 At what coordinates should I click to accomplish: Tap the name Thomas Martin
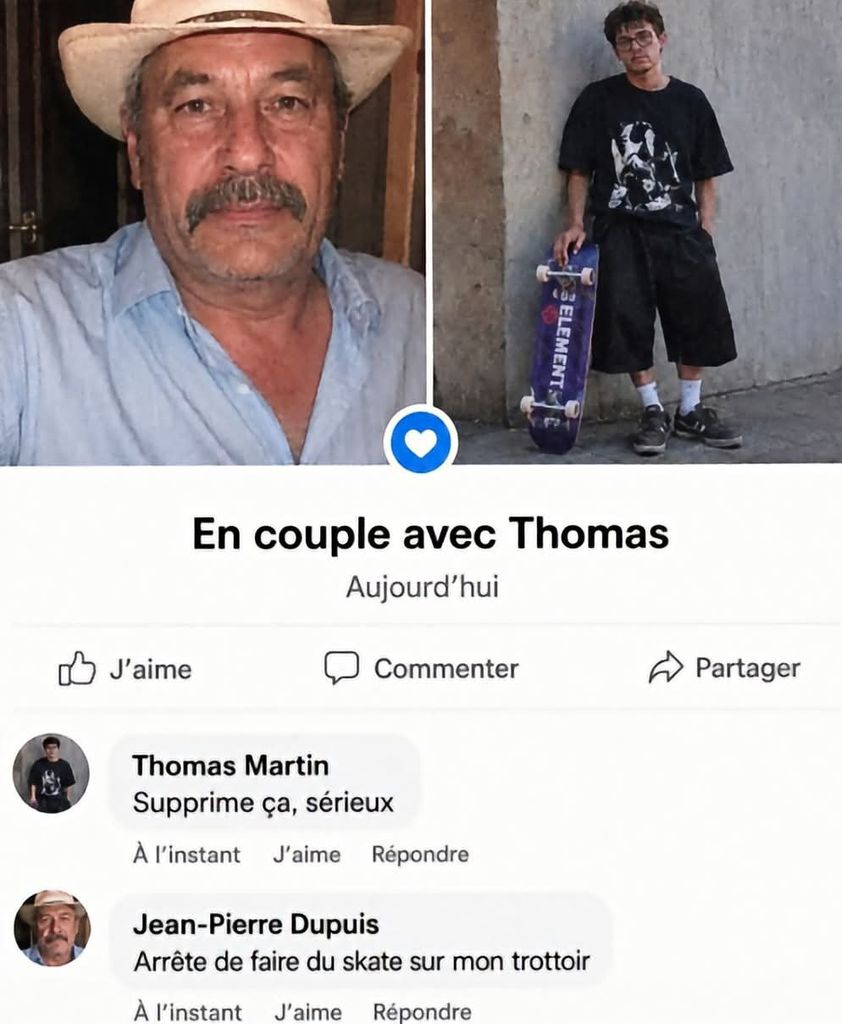click(231, 765)
